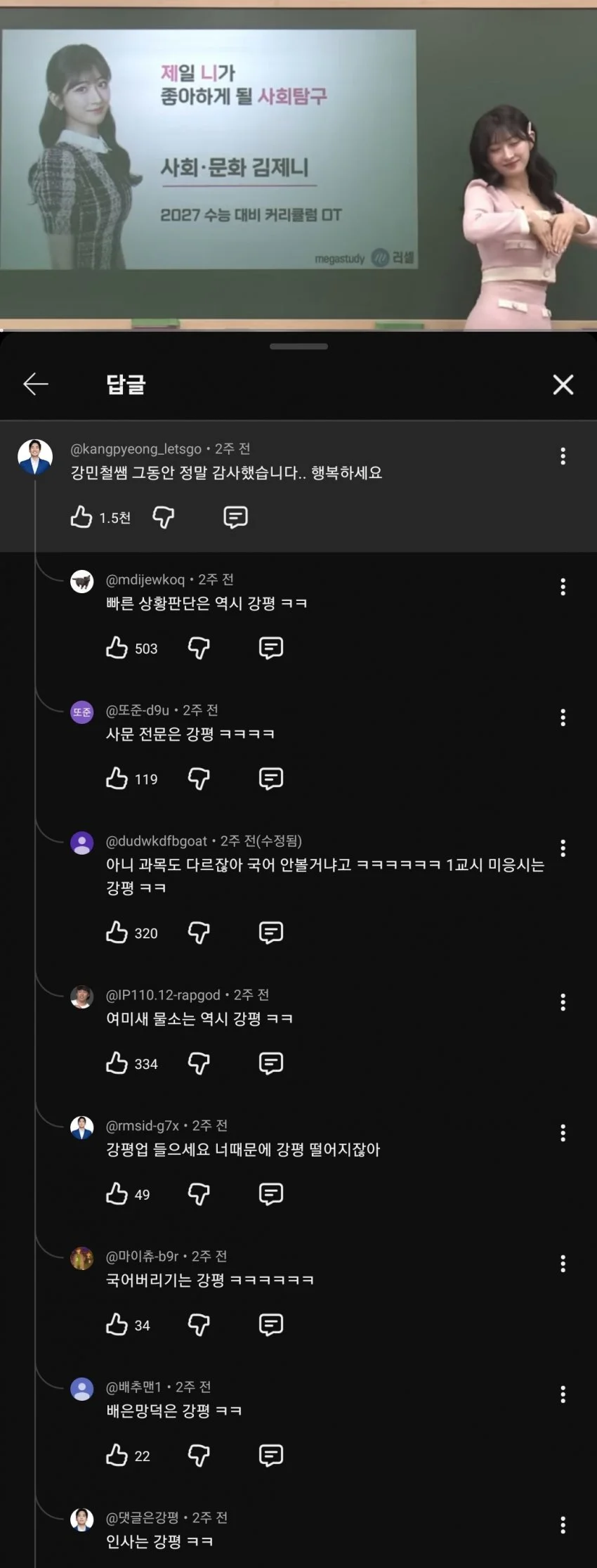Dislike the reply by @또준-d9u
Viewport: 597px width, 1568px height.
[199, 779]
